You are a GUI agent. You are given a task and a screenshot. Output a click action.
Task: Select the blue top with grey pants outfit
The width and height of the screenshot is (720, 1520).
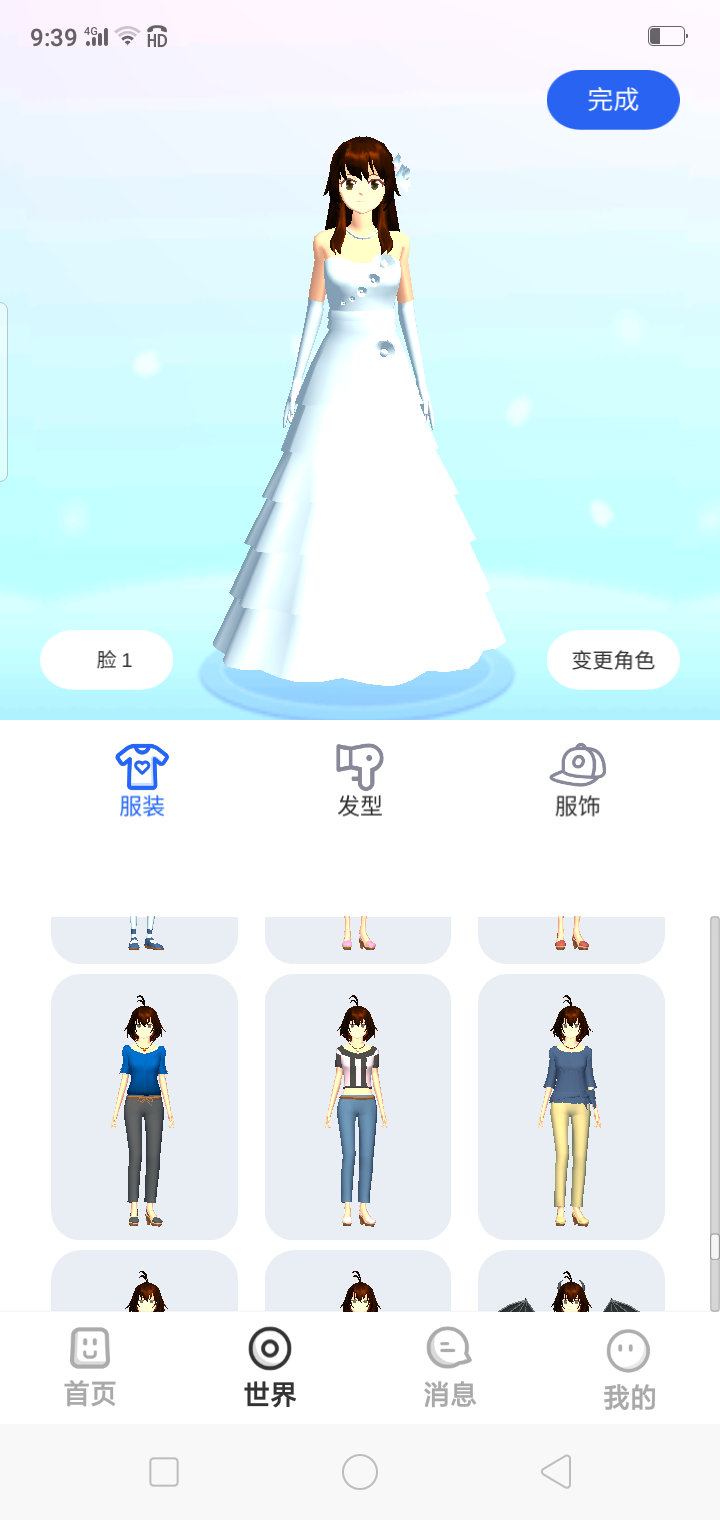[144, 1107]
